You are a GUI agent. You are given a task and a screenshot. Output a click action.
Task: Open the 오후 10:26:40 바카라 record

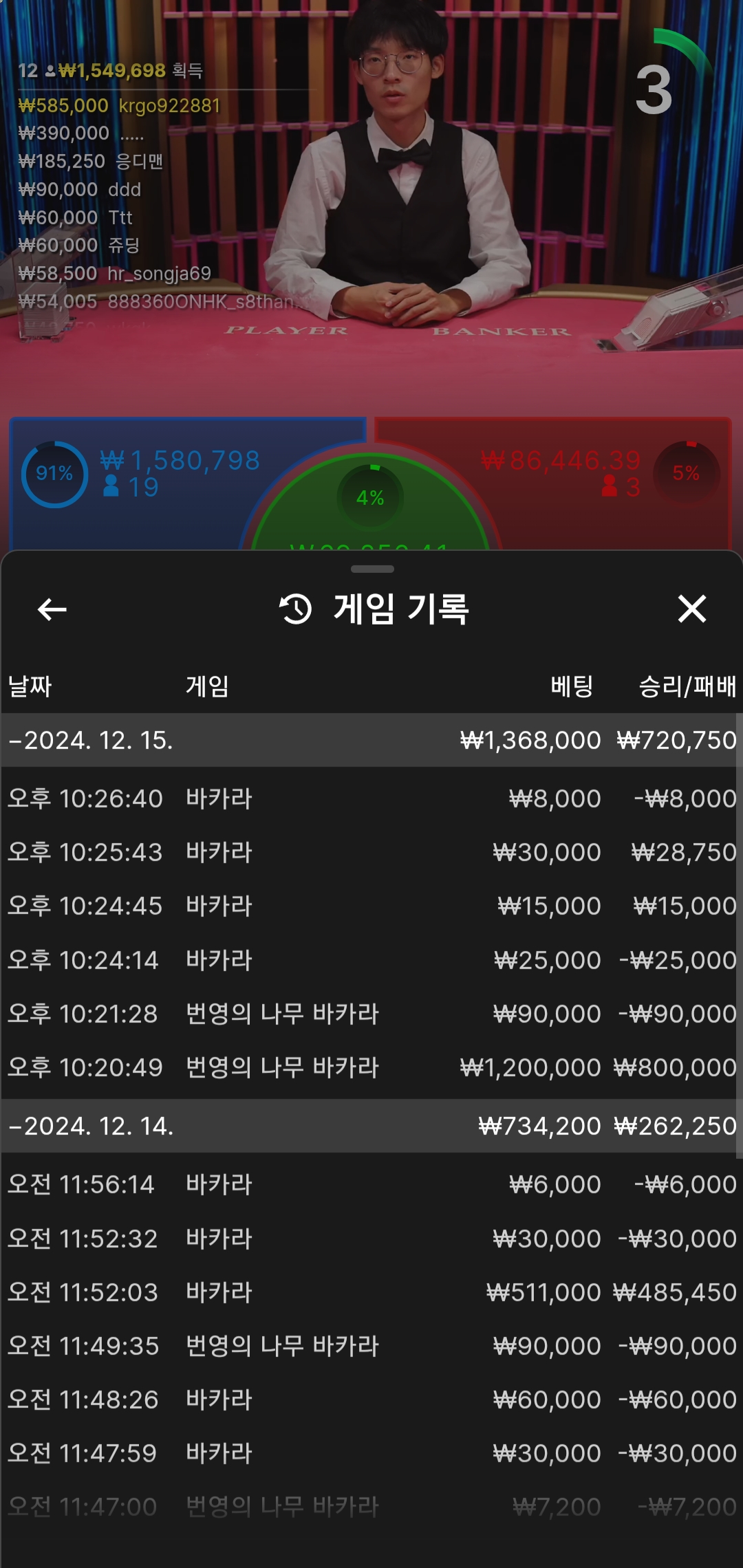tap(371, 799)
